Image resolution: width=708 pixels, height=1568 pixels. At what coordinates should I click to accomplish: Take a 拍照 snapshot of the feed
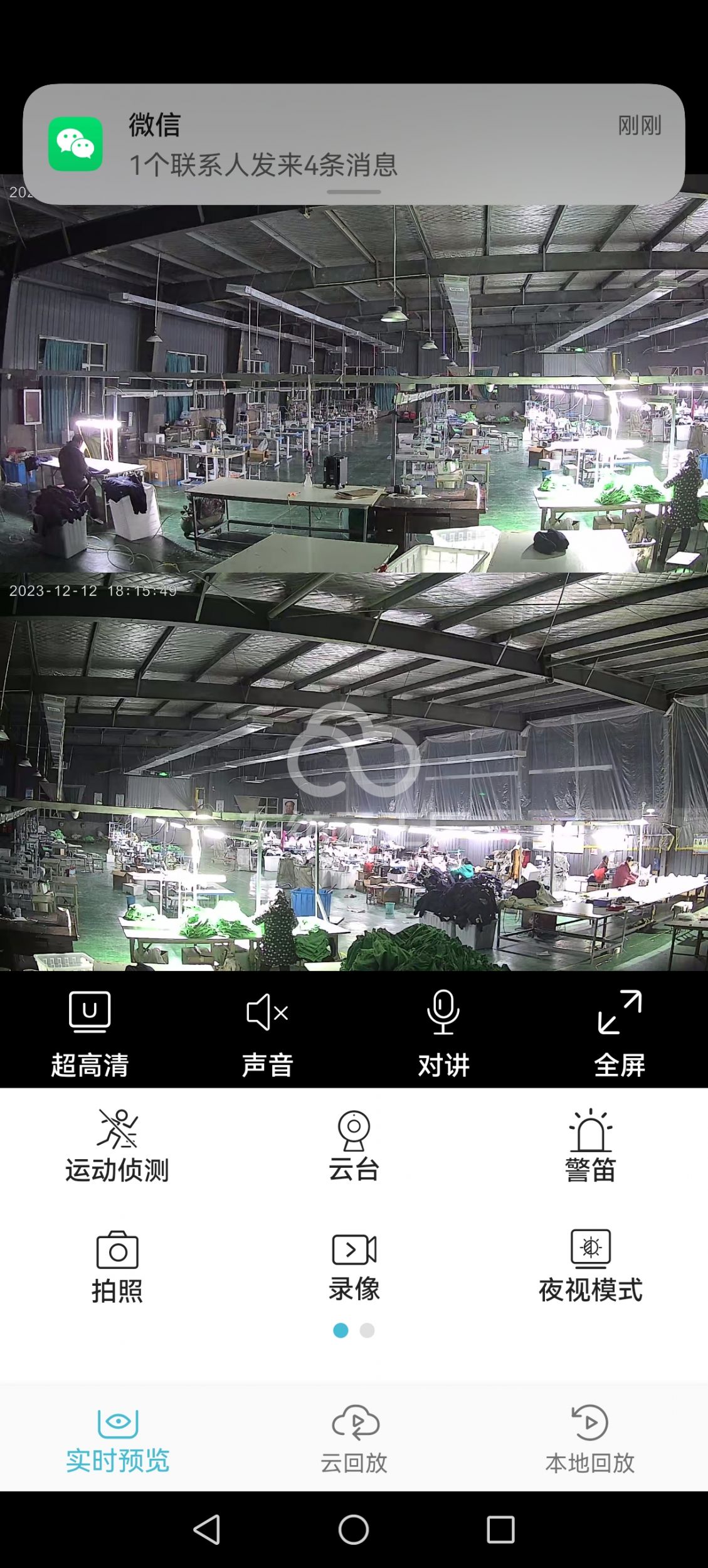coord(117,1266)
